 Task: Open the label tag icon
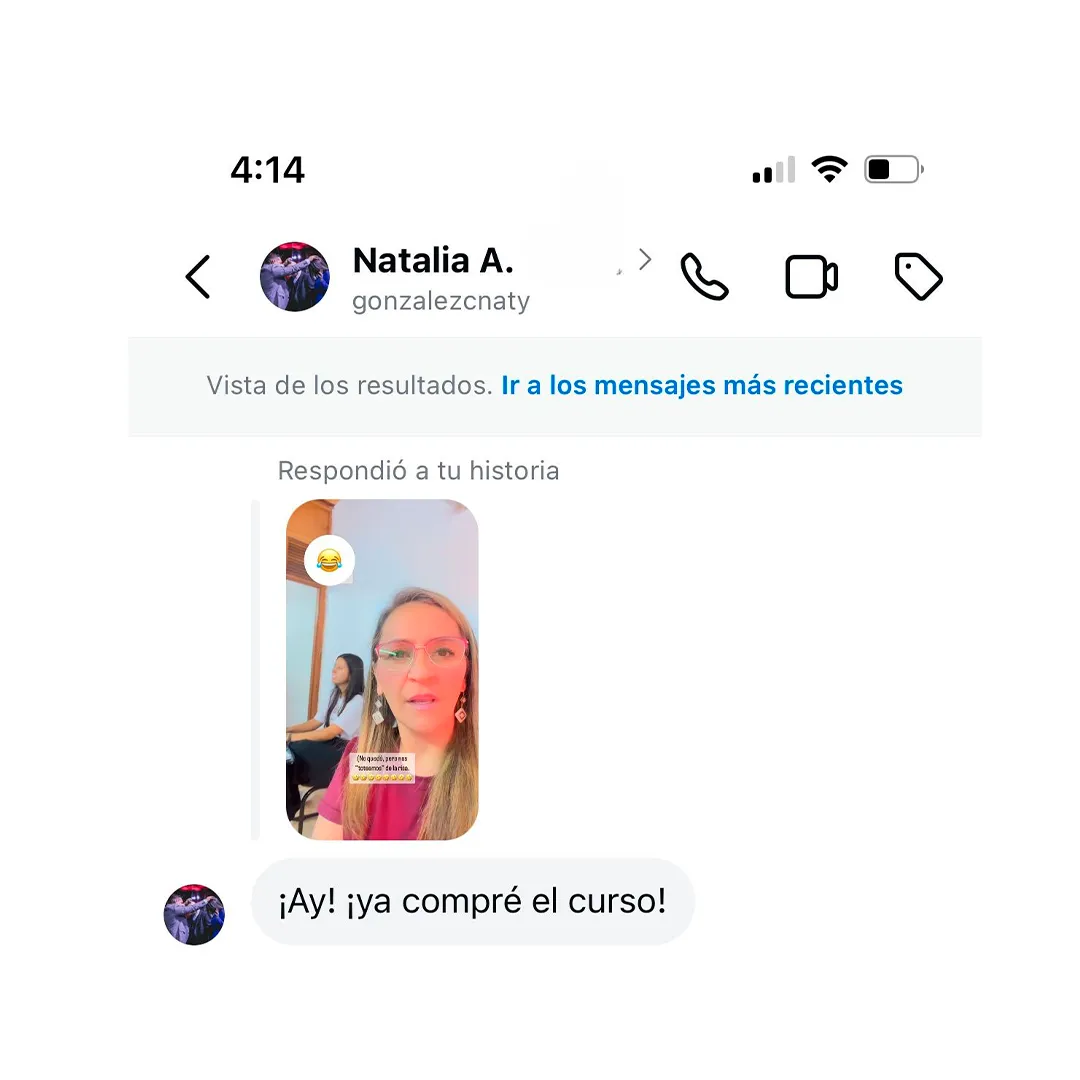pos(918,277)
